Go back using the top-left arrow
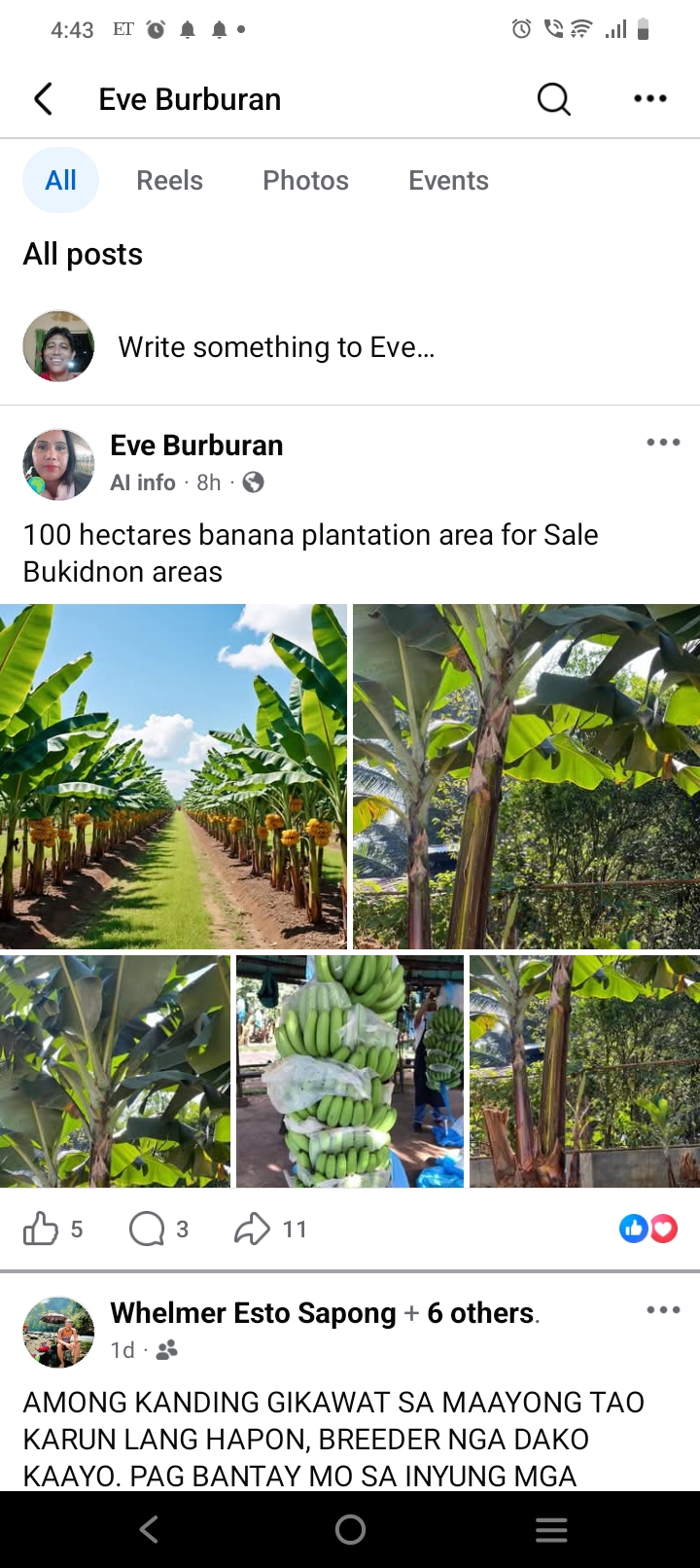The height and width of the screenshot is (1568, 700). tap(44, 99)
